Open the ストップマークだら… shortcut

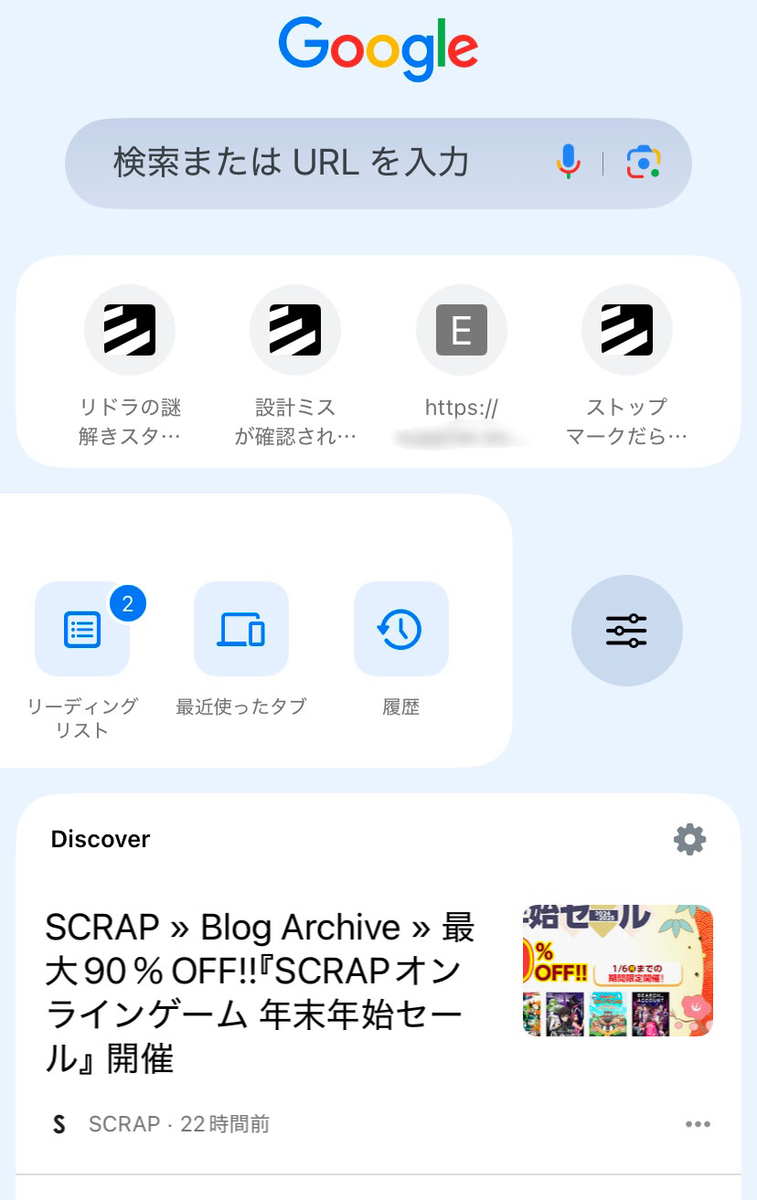[627, 331]
